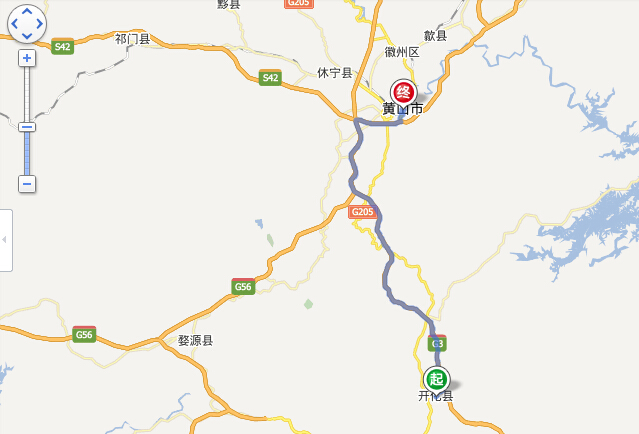639x434 pixels.
Task: Select the red end marker at 黄山市
Action: 402,92
